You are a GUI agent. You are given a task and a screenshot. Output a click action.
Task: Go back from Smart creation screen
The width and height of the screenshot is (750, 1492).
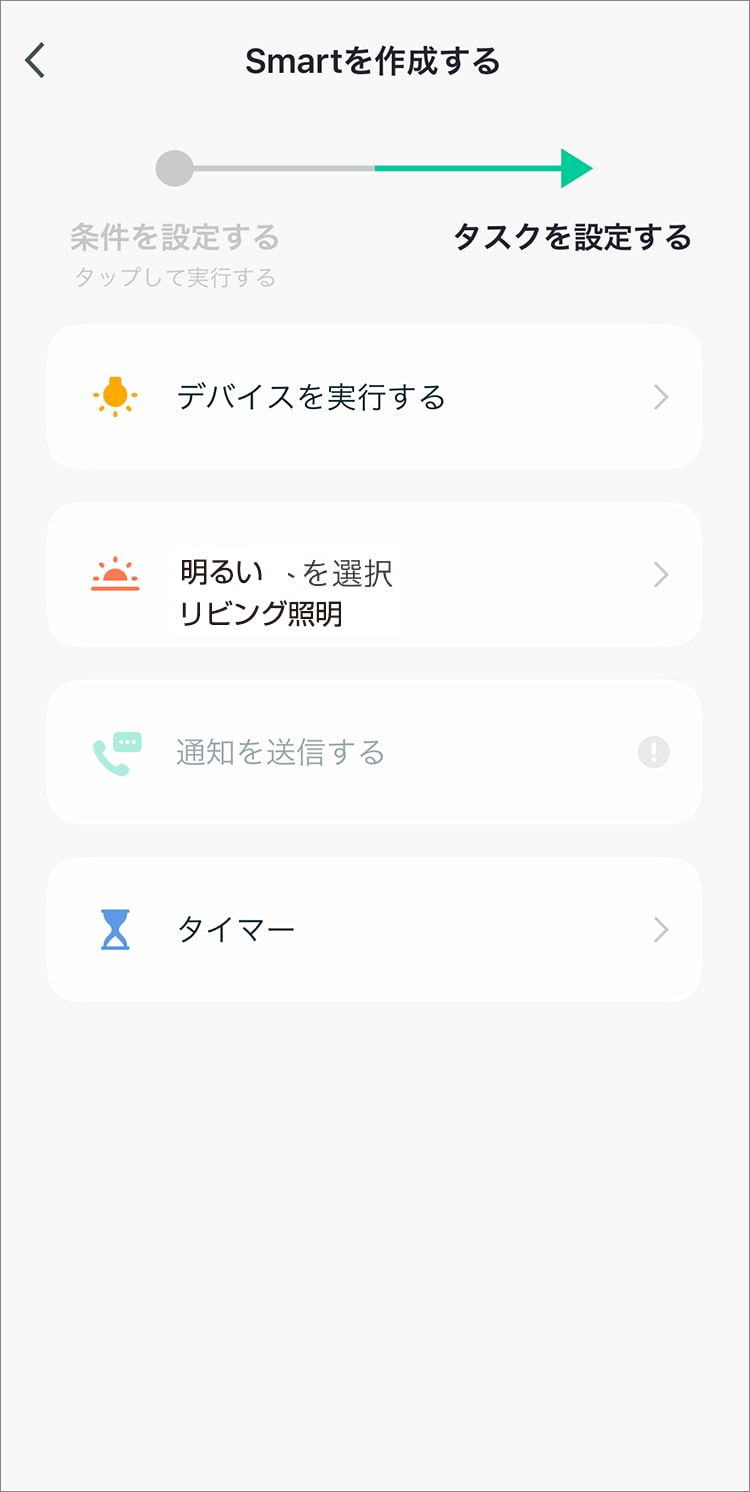(36, 61)
